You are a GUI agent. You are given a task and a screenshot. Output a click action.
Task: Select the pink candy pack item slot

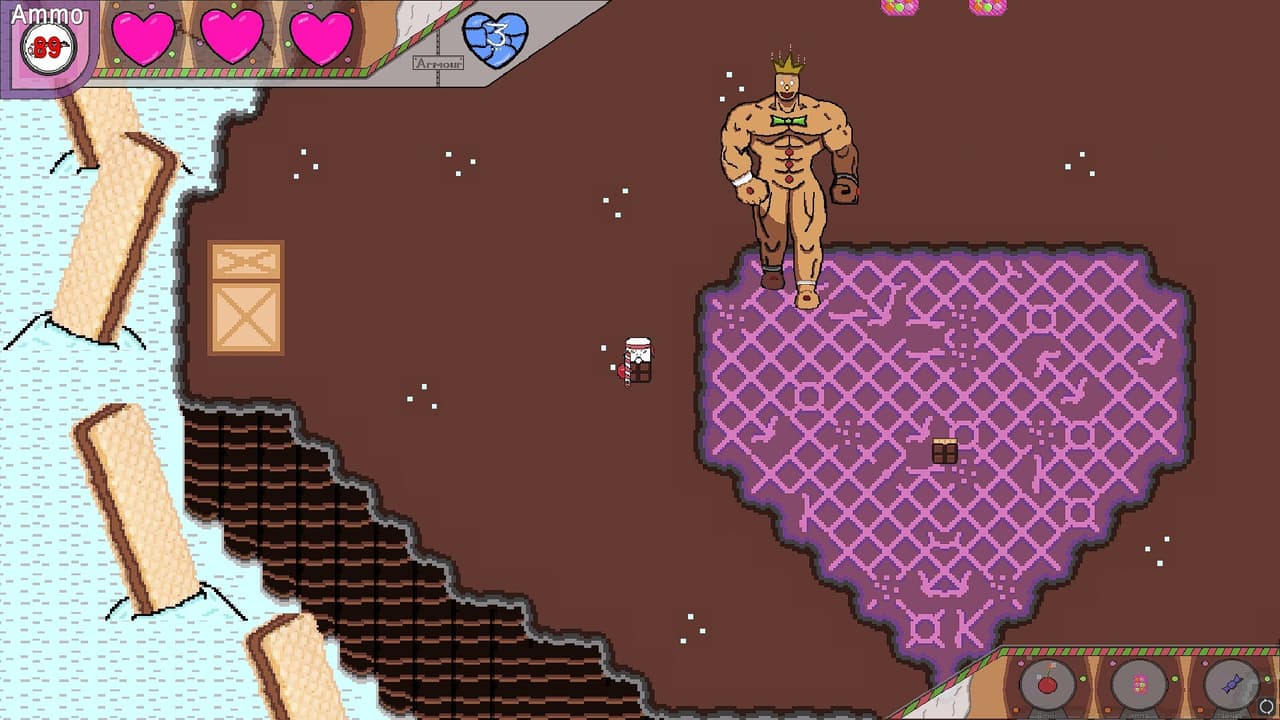click(x=1139, y=685)
